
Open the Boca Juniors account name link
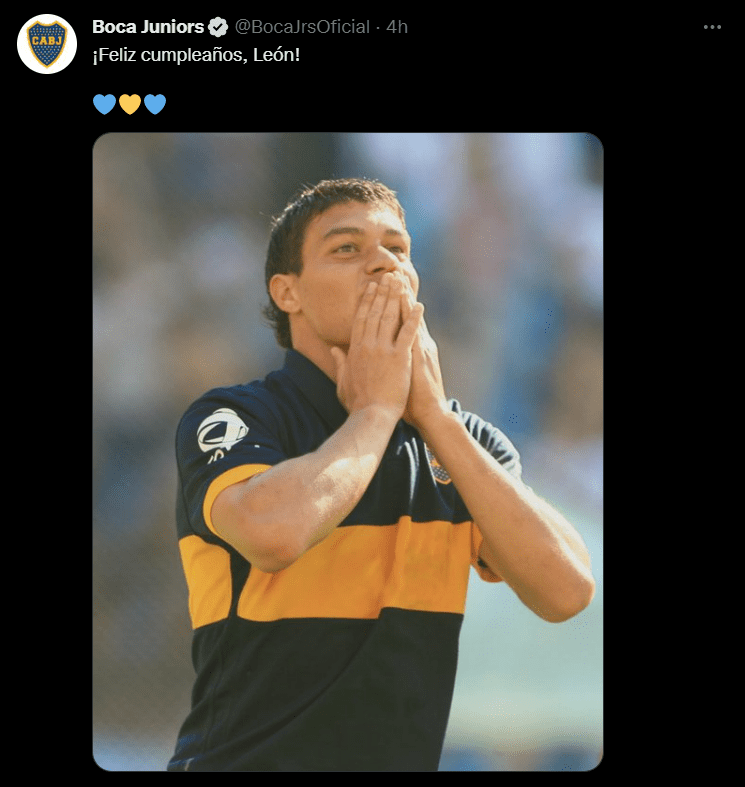click(148, 27)
